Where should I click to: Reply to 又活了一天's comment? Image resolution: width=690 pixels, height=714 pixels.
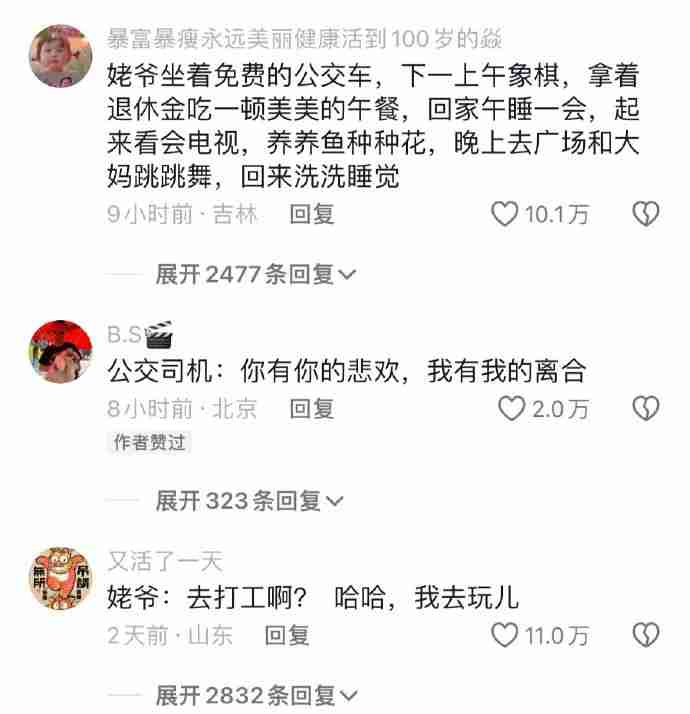pos(288,634)
